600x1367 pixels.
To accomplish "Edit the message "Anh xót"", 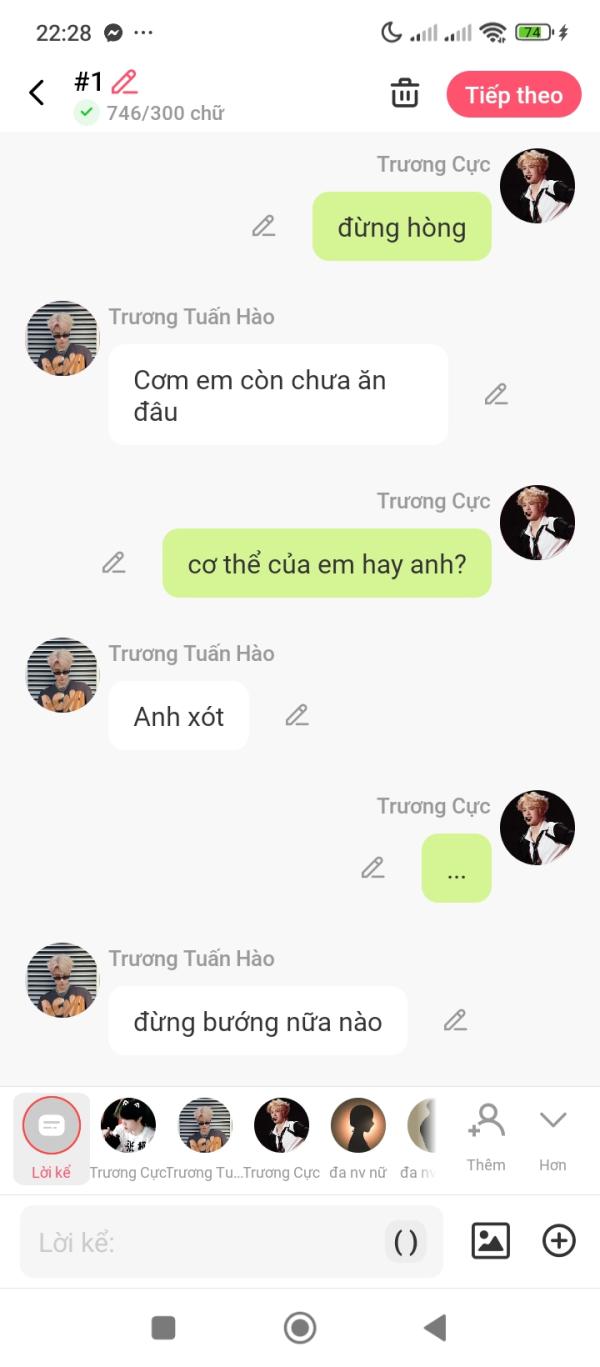I will tap(297, 715).
